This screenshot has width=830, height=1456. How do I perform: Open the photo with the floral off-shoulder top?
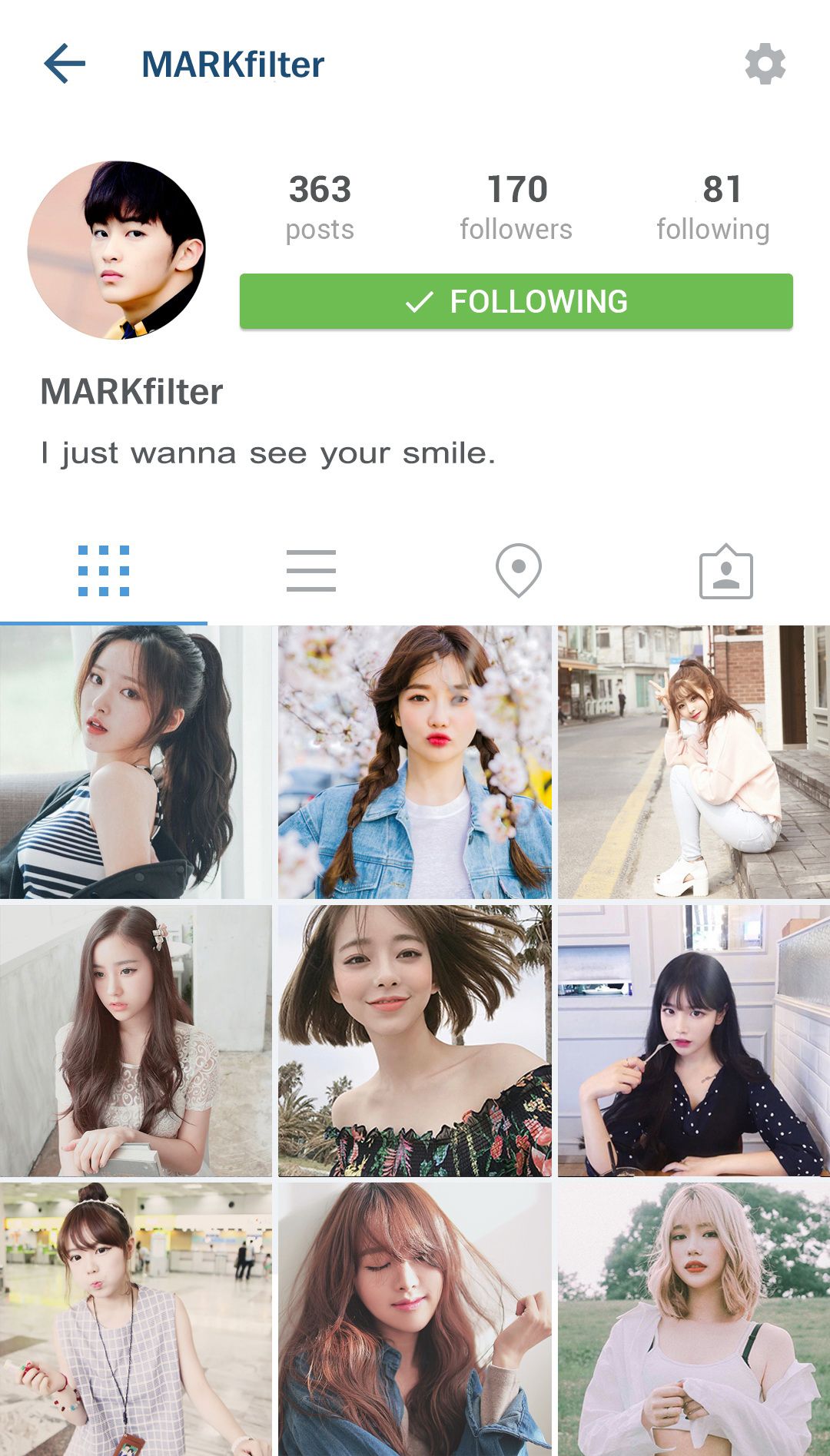[415, 1041]
